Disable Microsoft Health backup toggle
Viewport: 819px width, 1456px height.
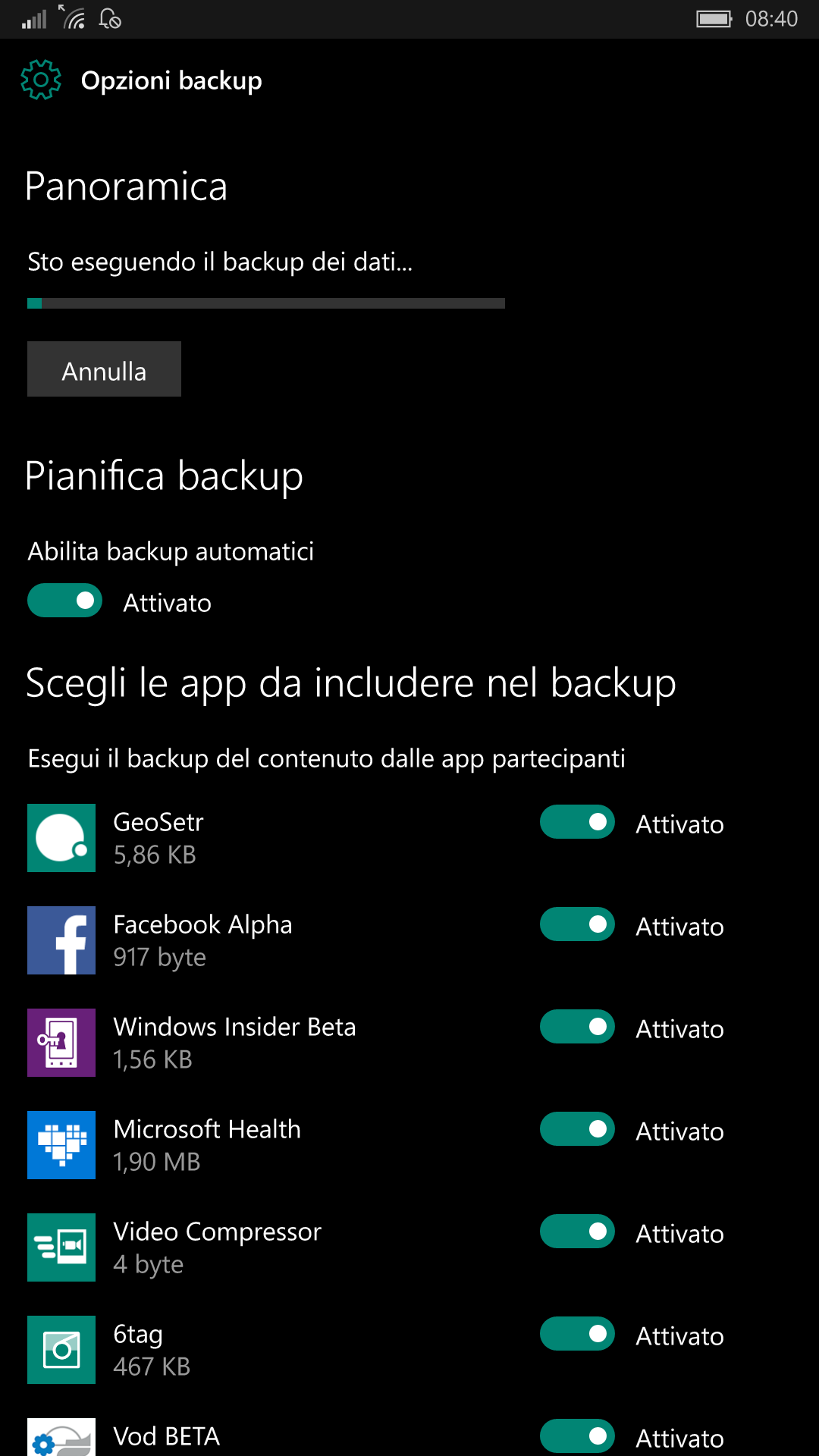click(x=577, y=1129)
